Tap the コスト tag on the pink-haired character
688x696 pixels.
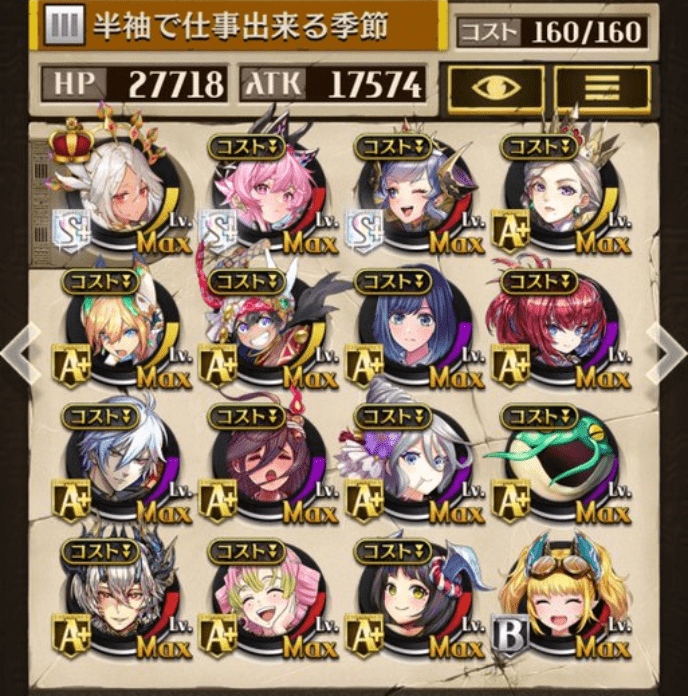(x=246, y=145)
